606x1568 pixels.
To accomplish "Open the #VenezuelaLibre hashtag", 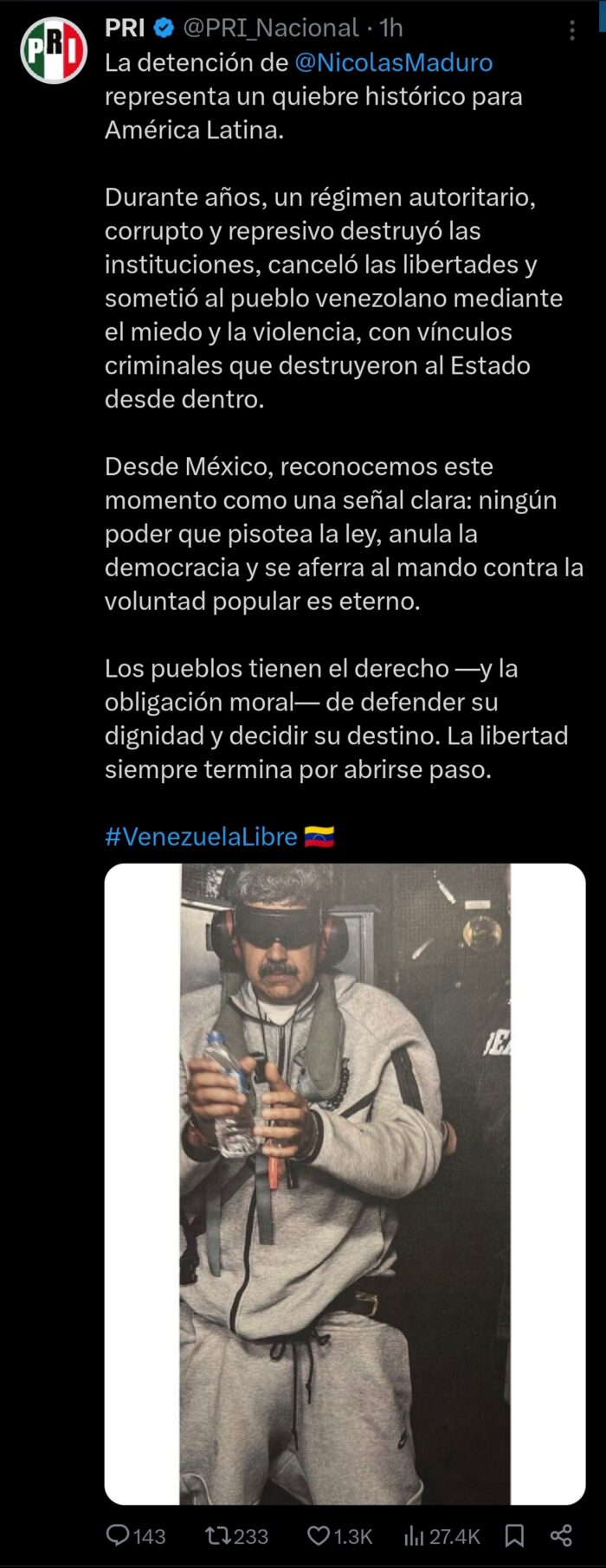I will 201,837.
